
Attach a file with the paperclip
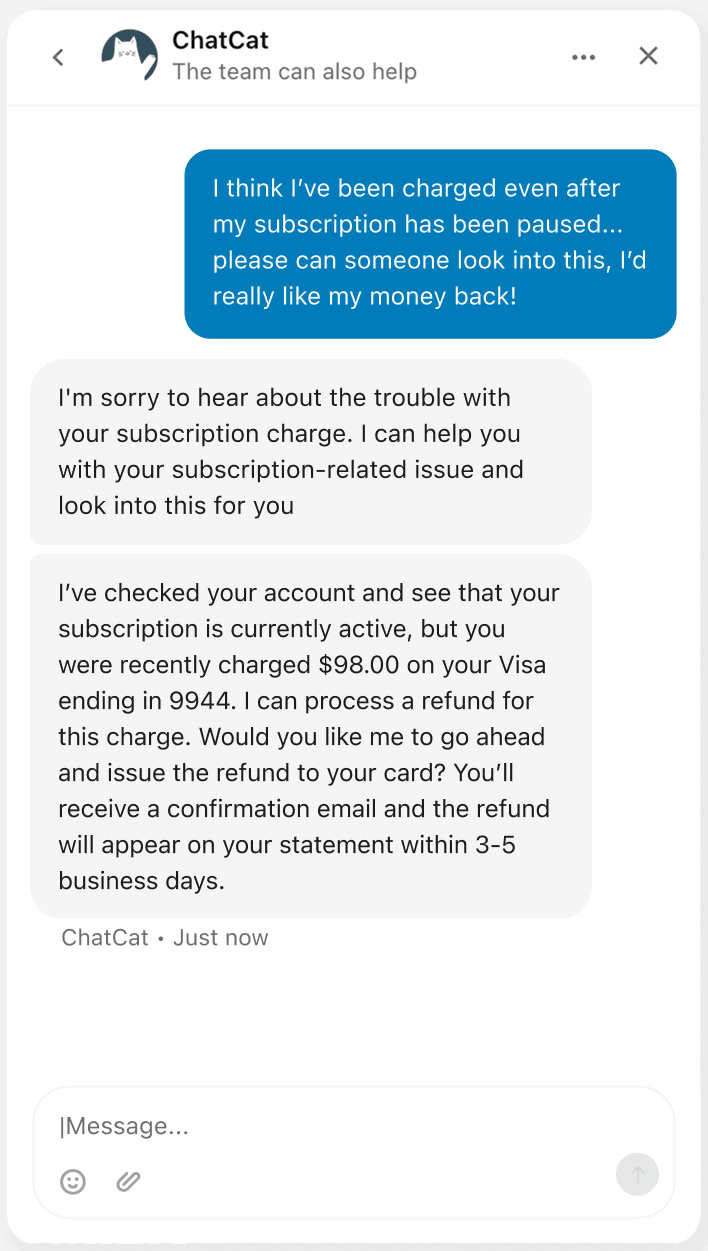pos(128,1181)
